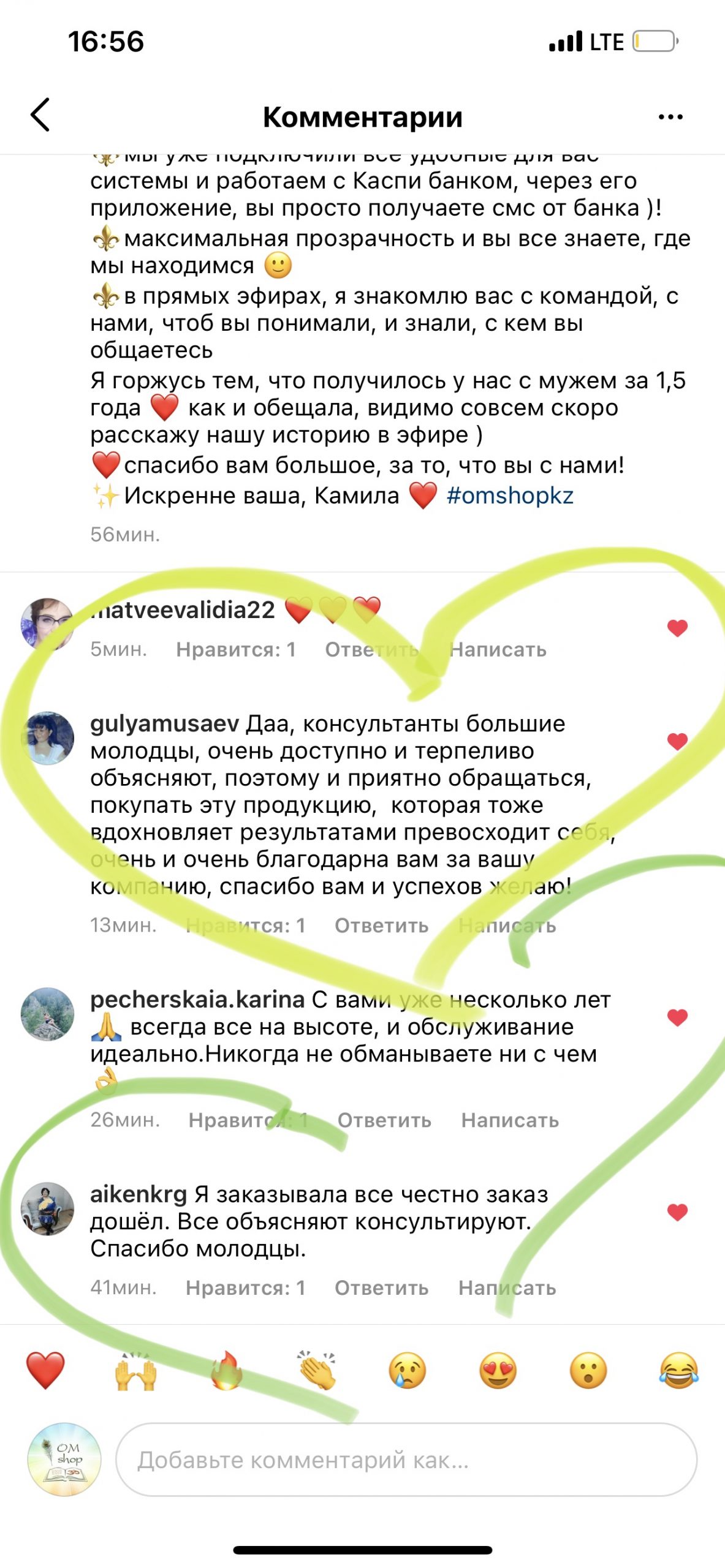Message matveevalidia22 with Написать
725x1568 pixels.
tap(498, 649)
